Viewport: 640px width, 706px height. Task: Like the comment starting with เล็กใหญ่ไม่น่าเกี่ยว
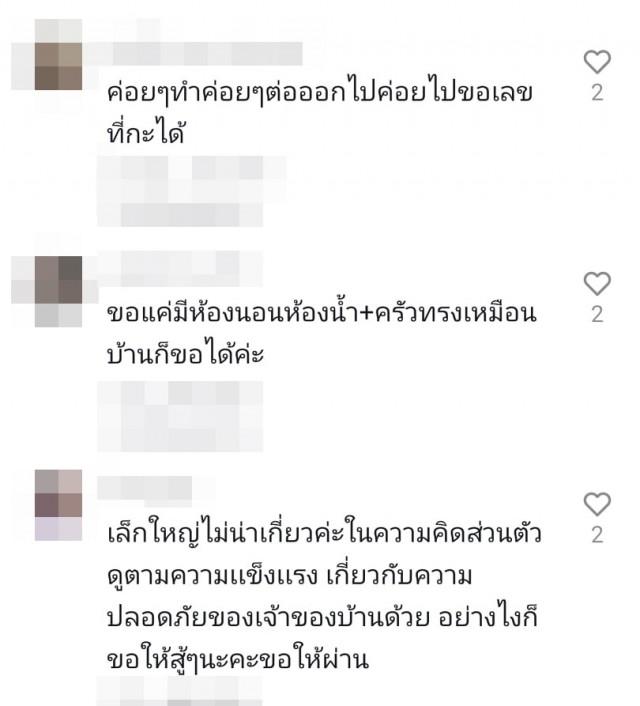tap(597, 503)
